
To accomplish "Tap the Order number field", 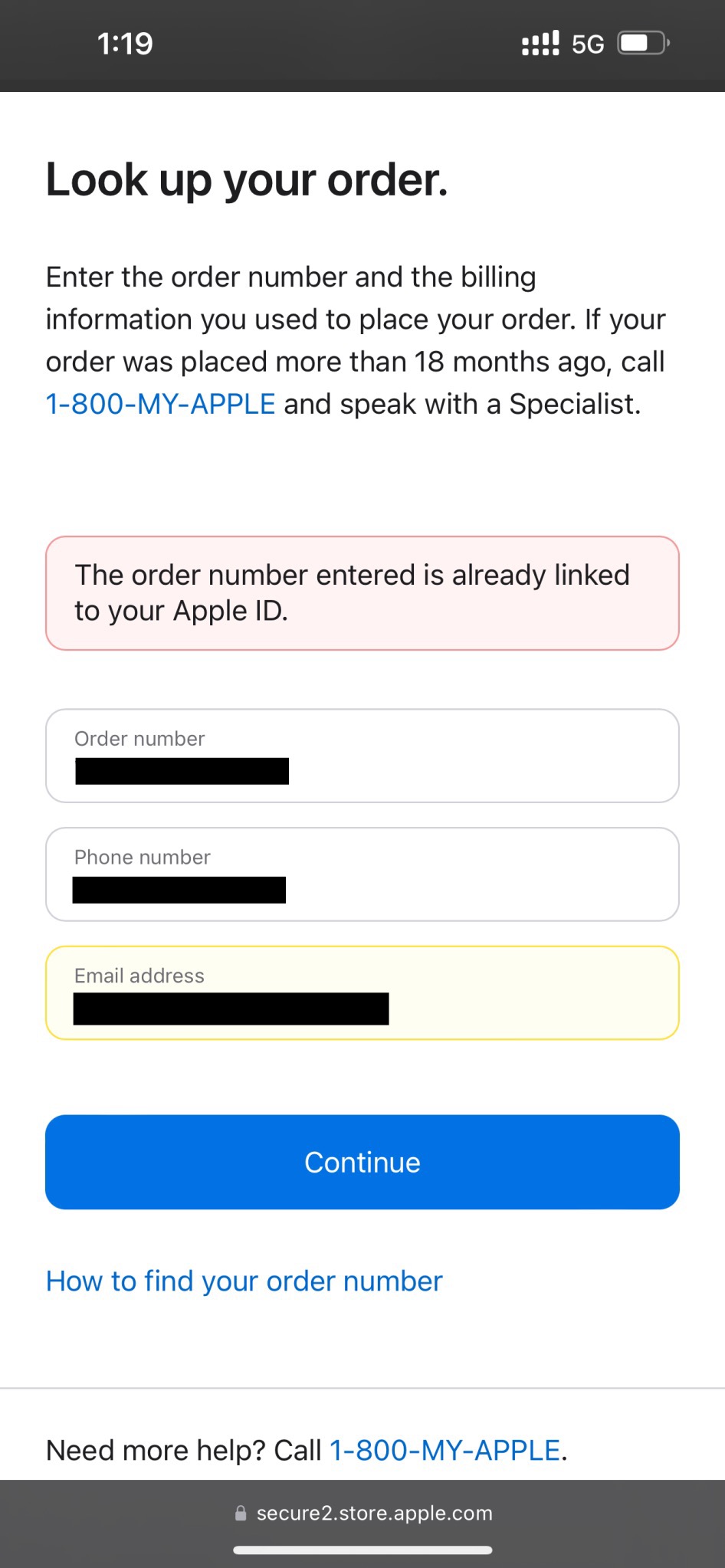I will [362, 756].
